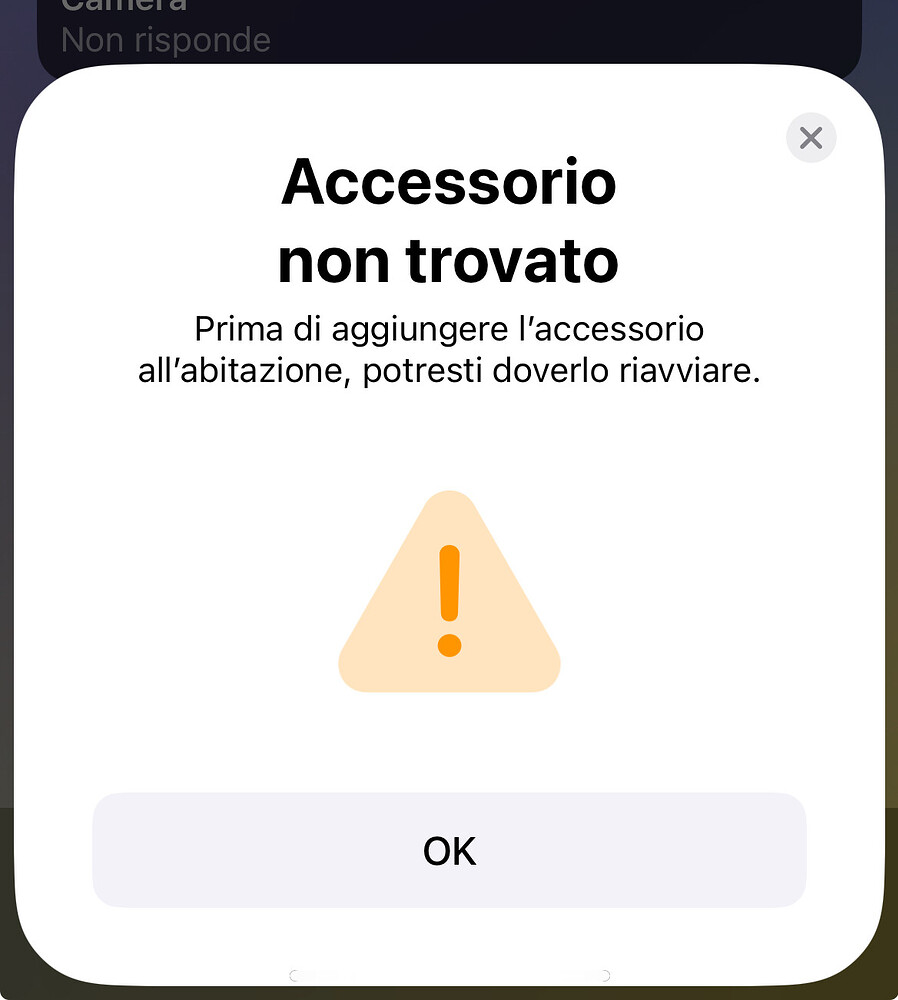The image size is (898, 1000).
Task: Dismiss the Accessorio non trovato dialog
Action: tap(449, 851)
